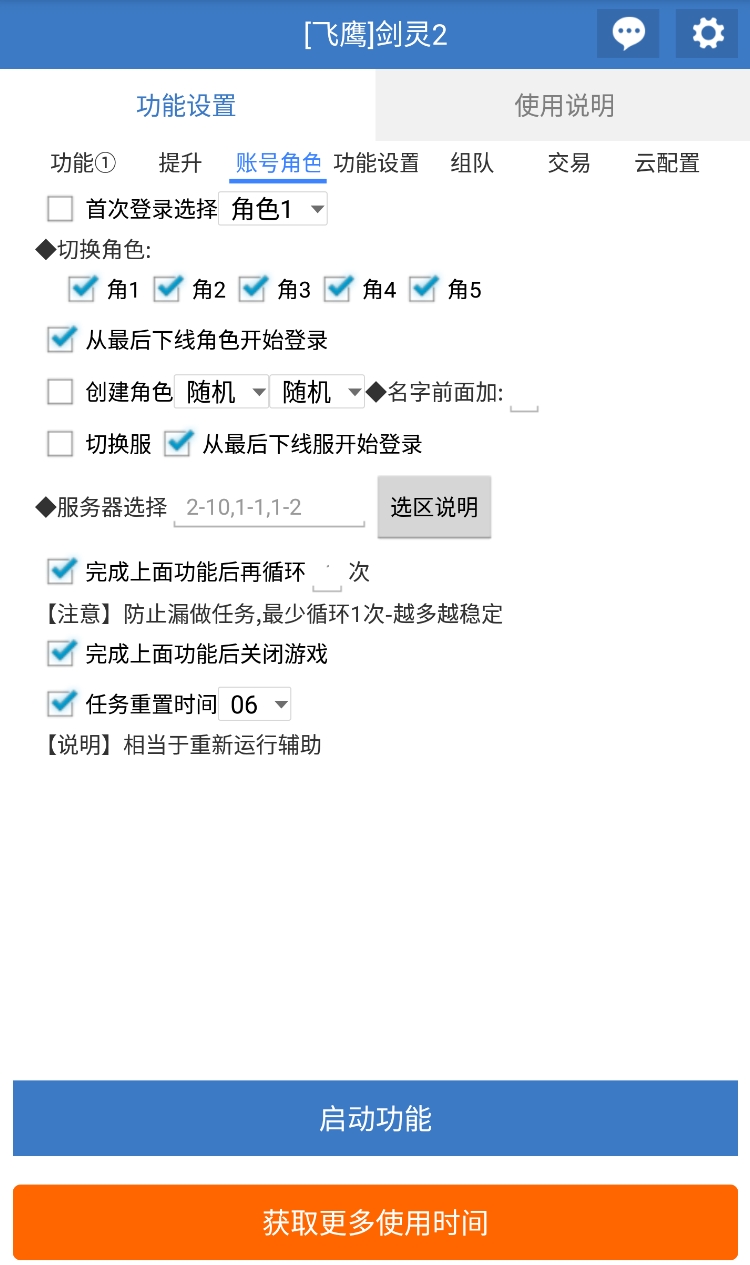Tap 获取更多使用时间 button
Screen dimensions: 750x1265
click(x=375, y=1222)
